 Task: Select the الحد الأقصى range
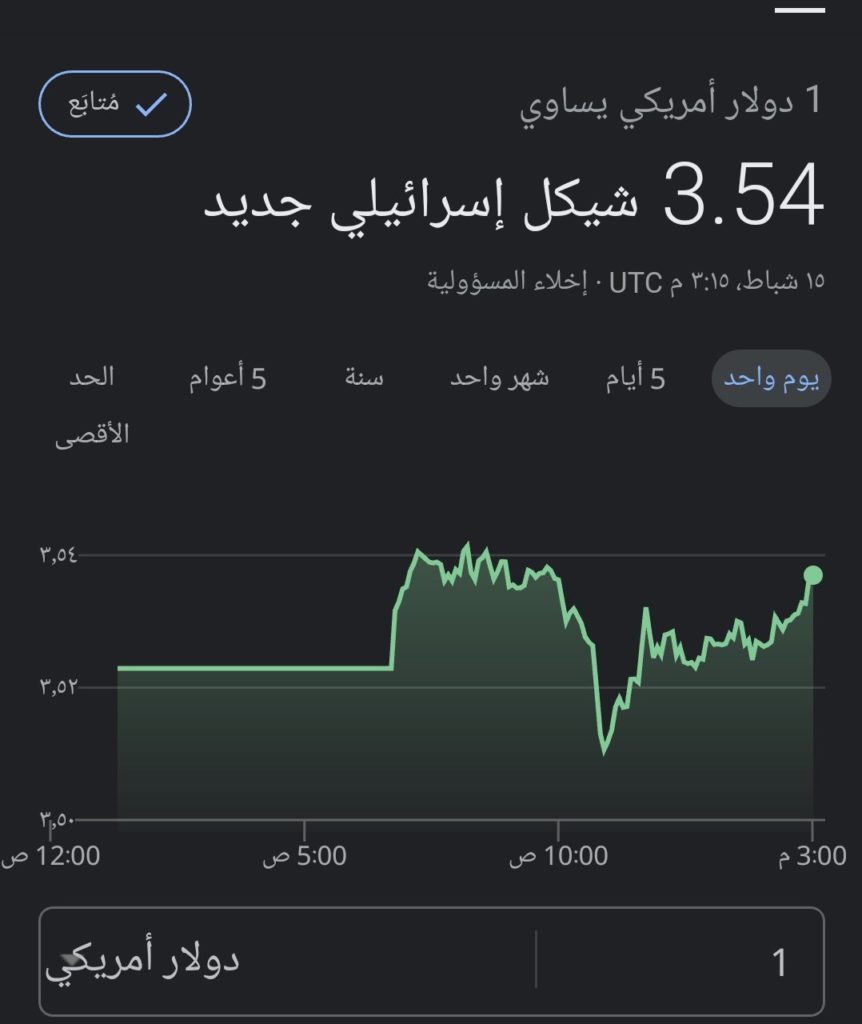[92, 404]
